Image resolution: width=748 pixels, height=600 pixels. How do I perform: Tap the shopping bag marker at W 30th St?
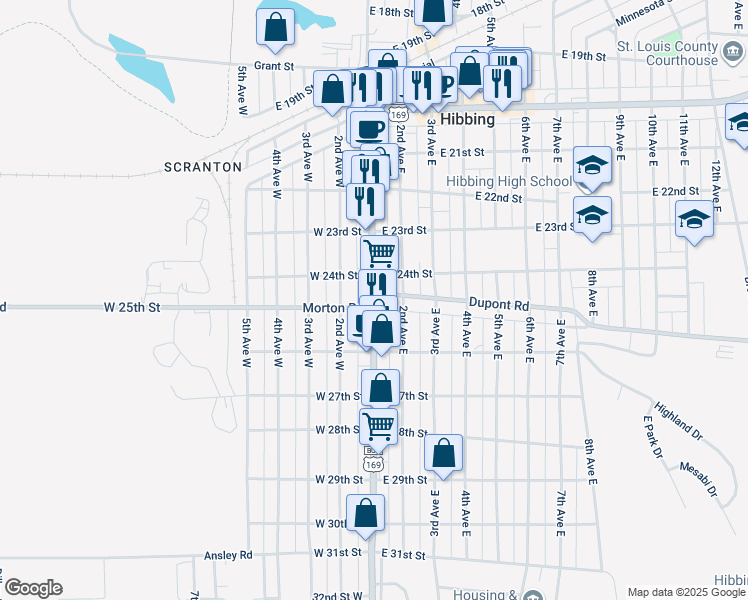[x=367, y=513]
